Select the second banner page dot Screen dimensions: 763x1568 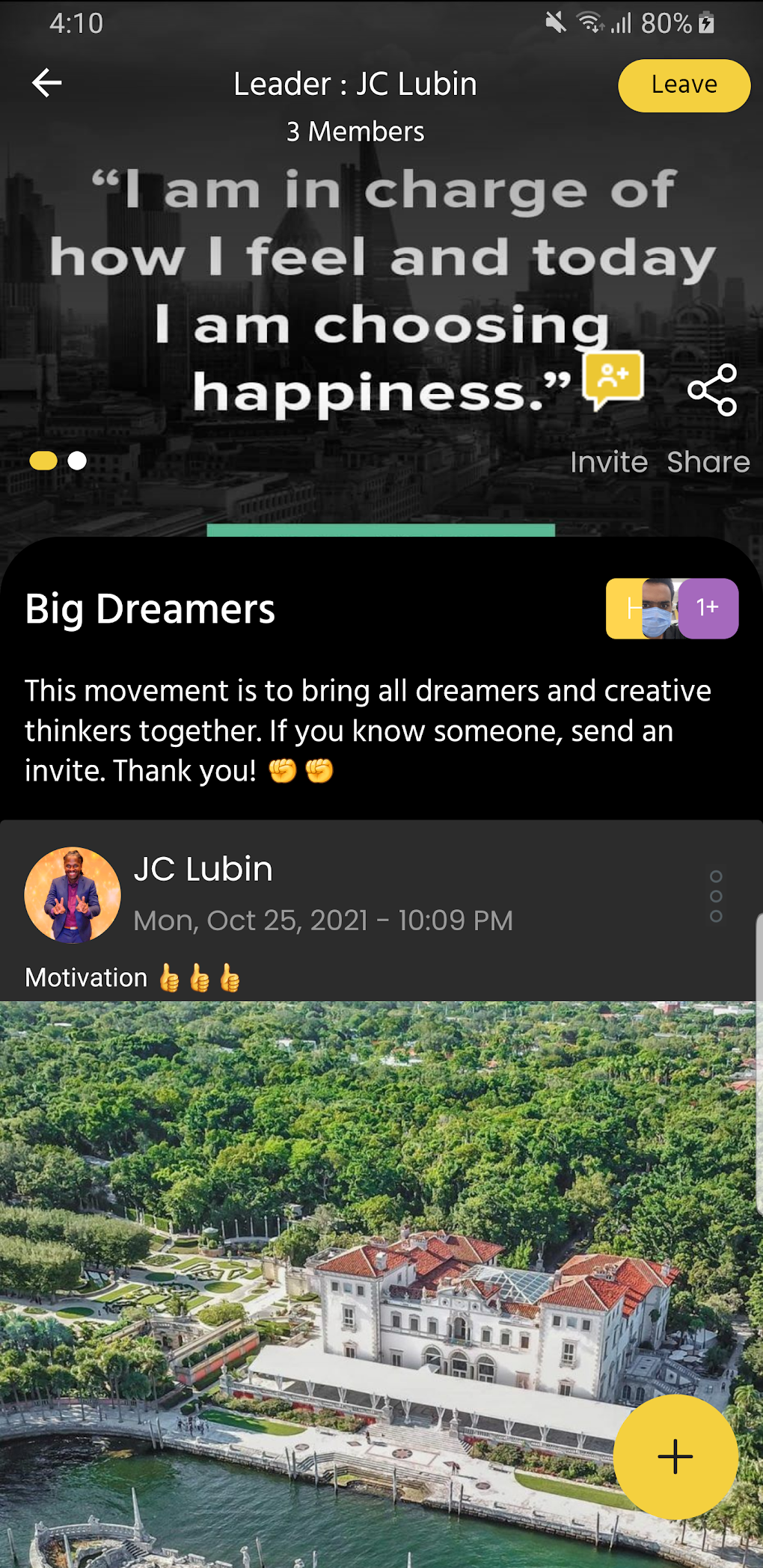point(77,461)
